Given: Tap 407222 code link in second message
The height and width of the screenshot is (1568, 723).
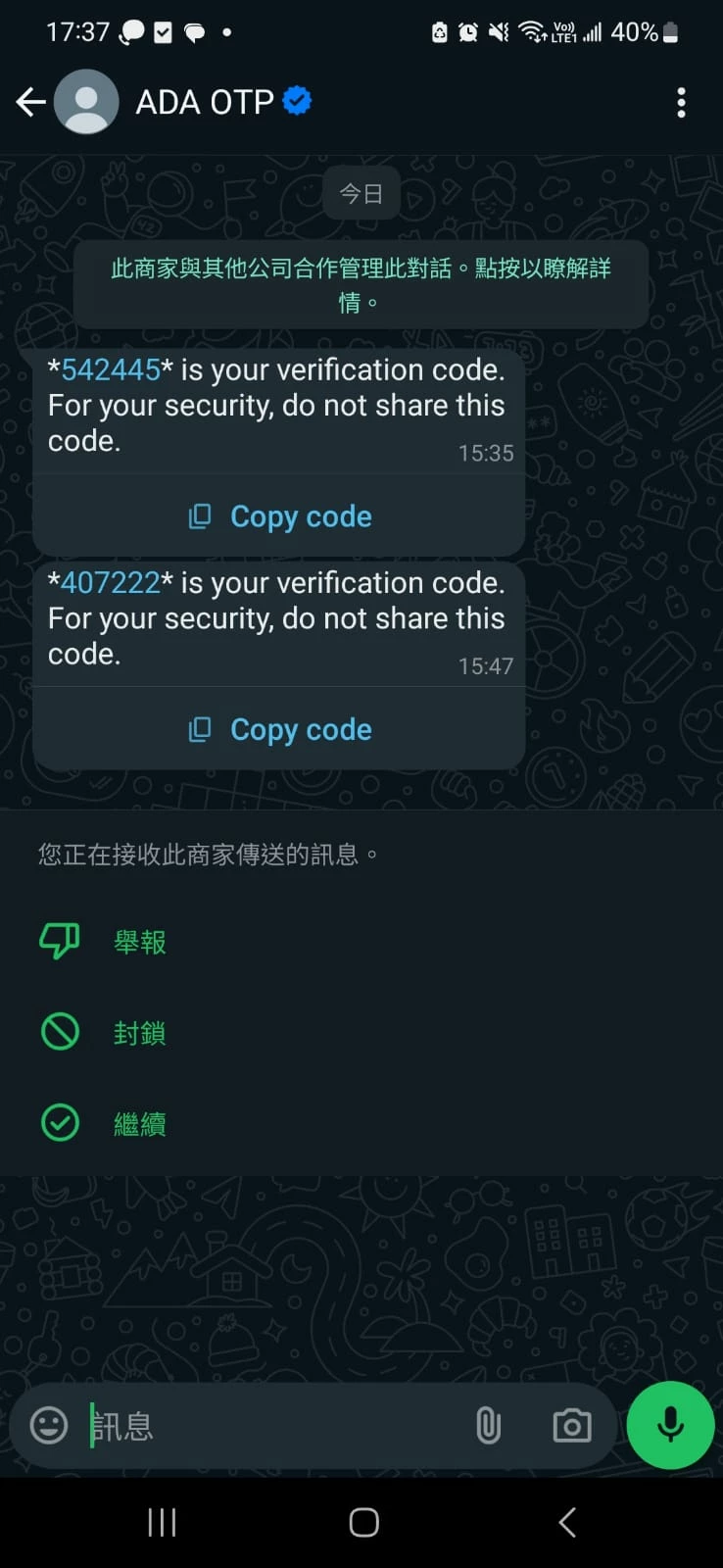Looking at the screenshot, I should click(x=111, y=583).
